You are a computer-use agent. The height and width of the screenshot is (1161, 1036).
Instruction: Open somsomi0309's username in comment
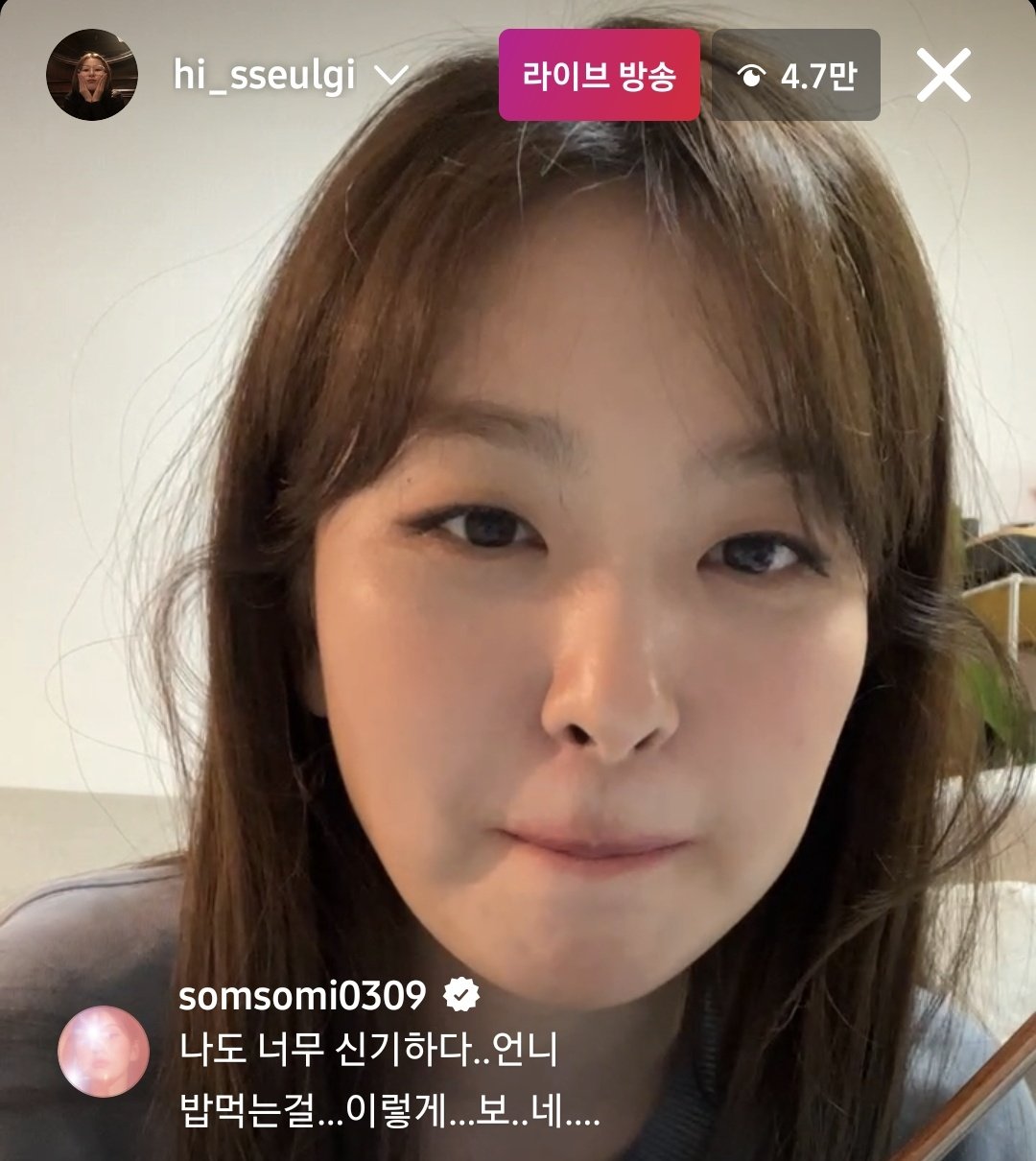tap(302, 996)
